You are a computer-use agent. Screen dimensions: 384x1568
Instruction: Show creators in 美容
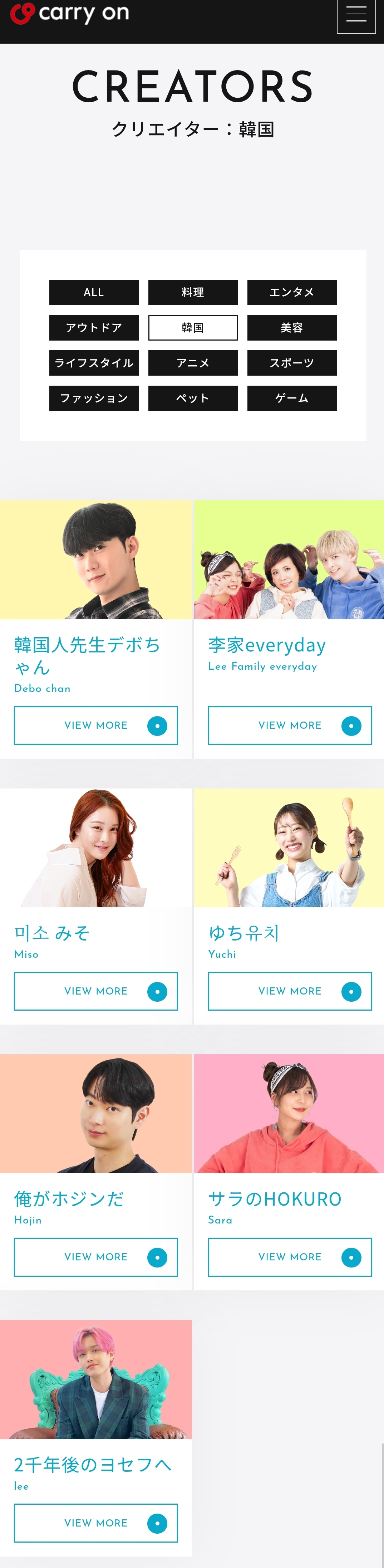click(x=291, y=327)
